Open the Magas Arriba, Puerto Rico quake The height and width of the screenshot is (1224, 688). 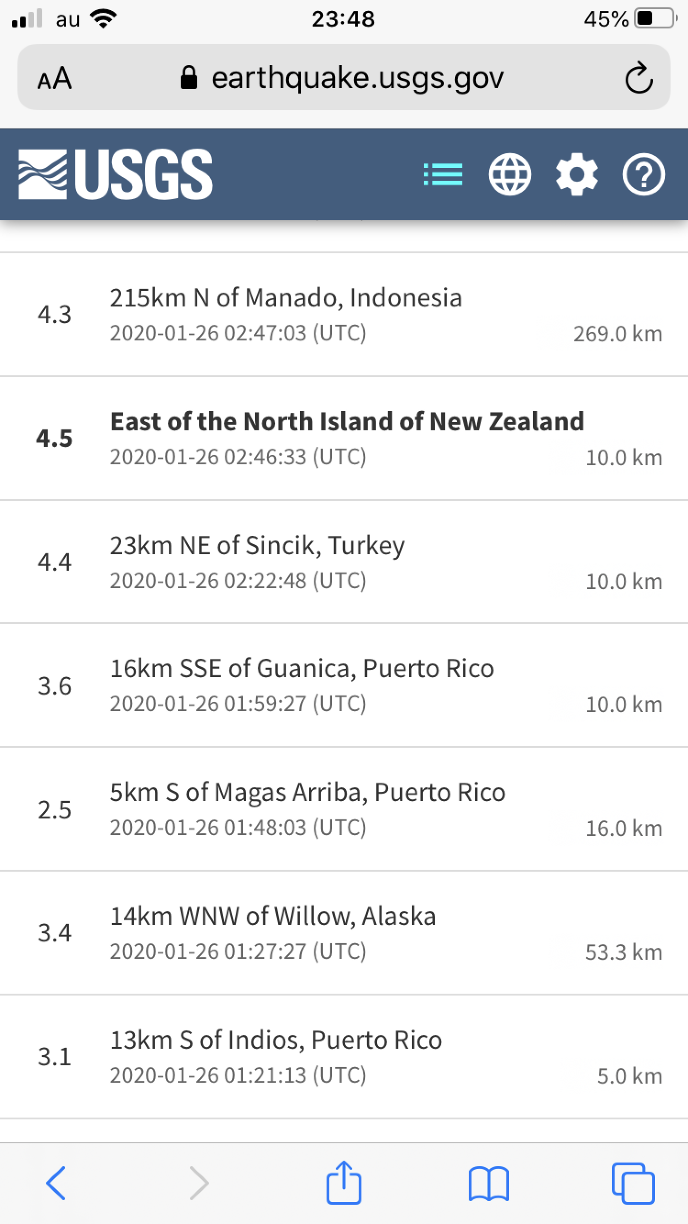[343, 809]
